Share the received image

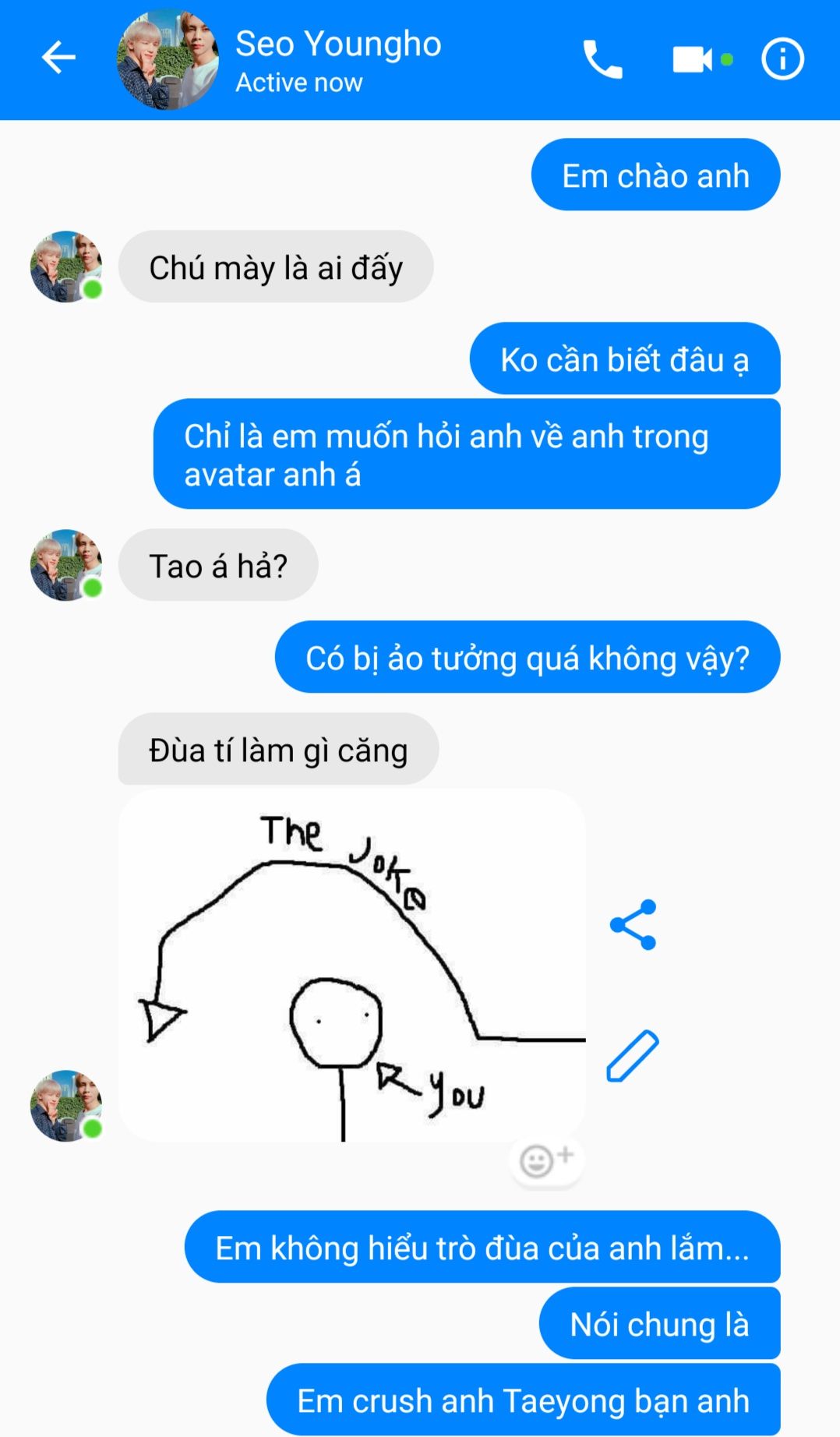click(634, 925)
